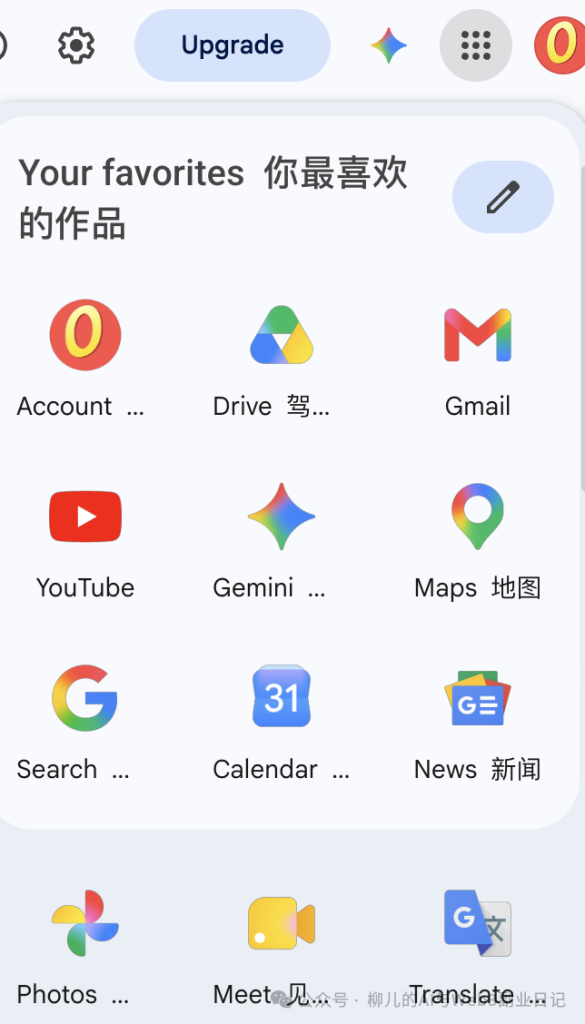Launch Google Photos
585x1024 pixels.
point(86,948)
